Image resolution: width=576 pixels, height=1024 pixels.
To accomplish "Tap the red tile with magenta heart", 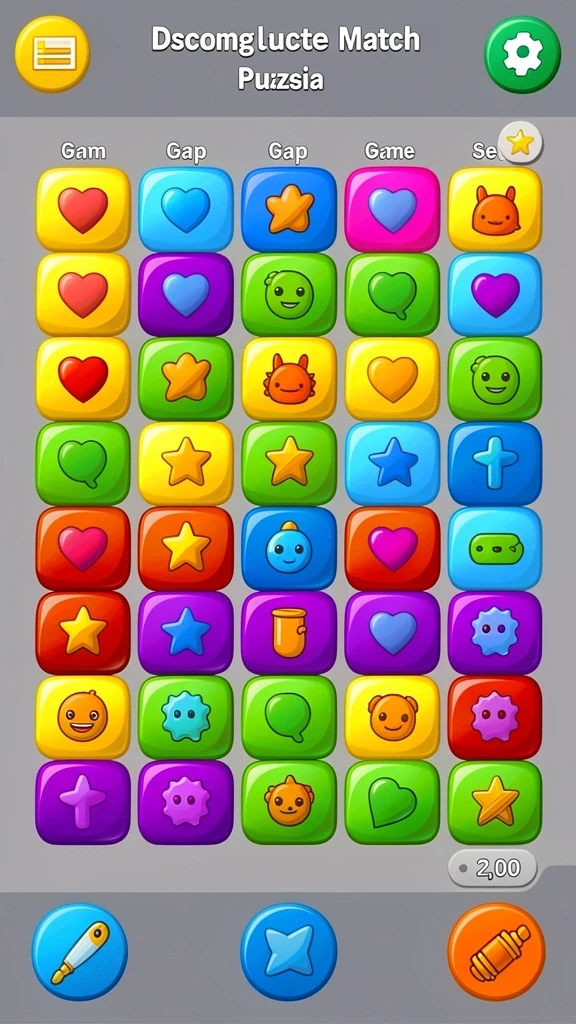I will [392, 549].
